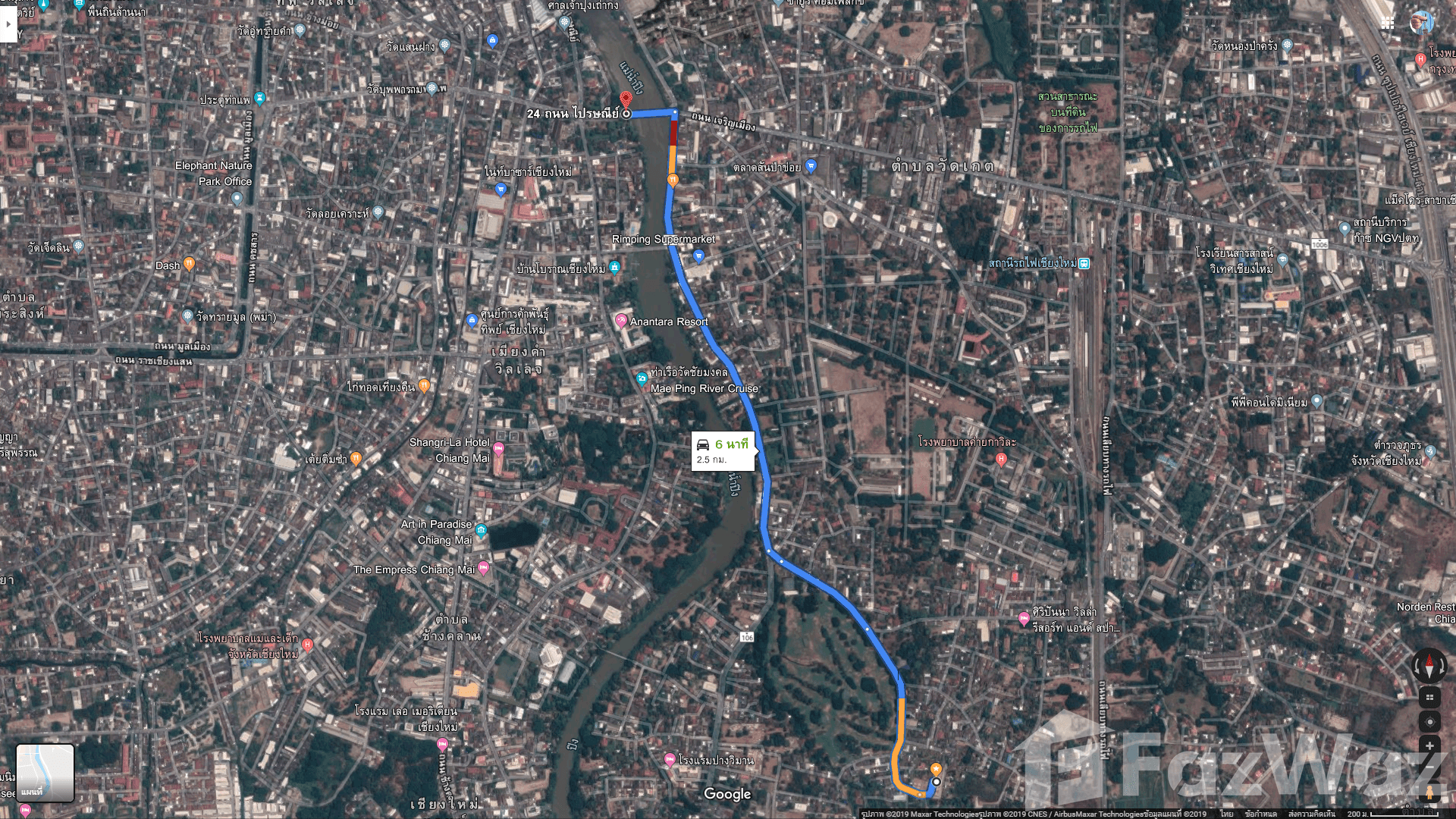1456x819 pixels.
Task: Select the Street View pegman
Action: [x=1429, y=793]
